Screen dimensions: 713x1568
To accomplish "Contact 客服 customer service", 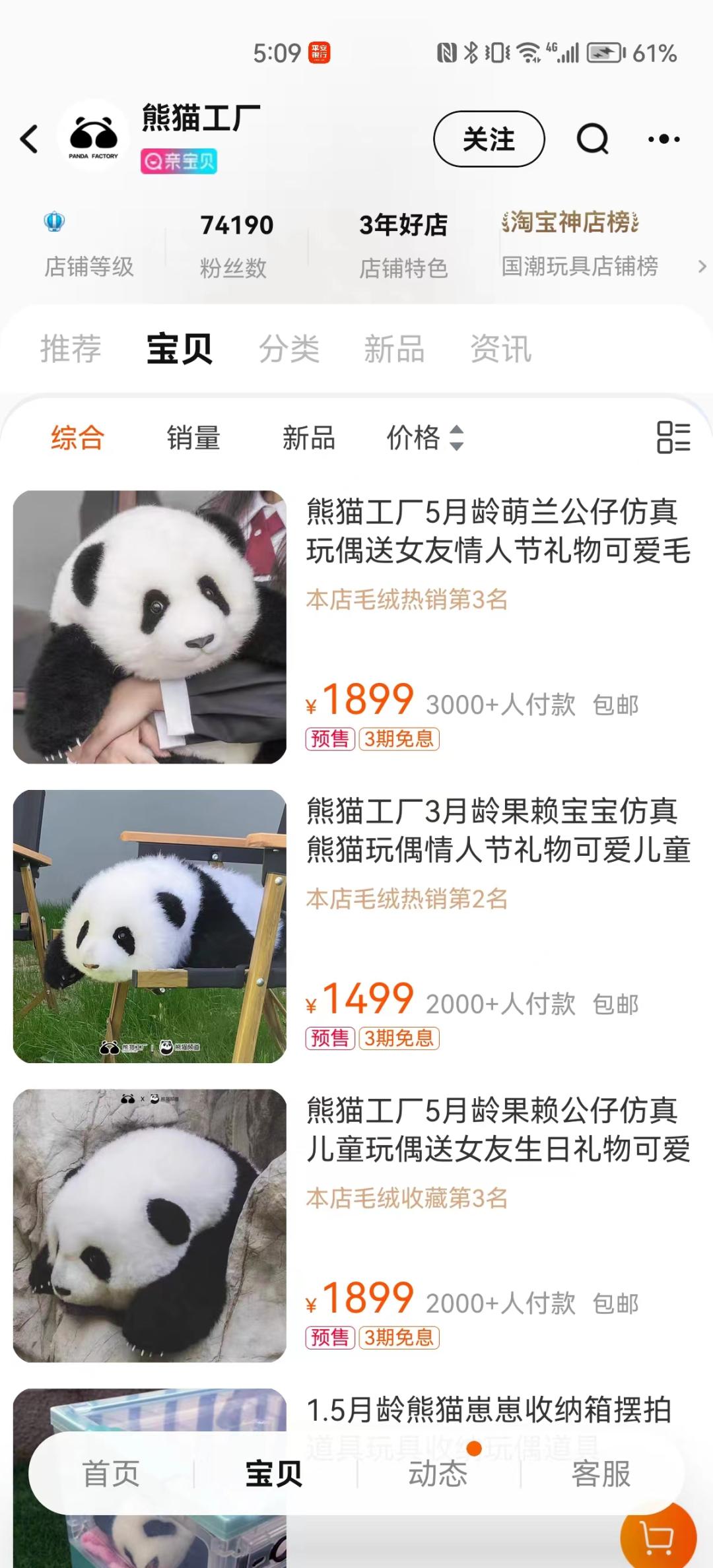I will pos(601,1474).
